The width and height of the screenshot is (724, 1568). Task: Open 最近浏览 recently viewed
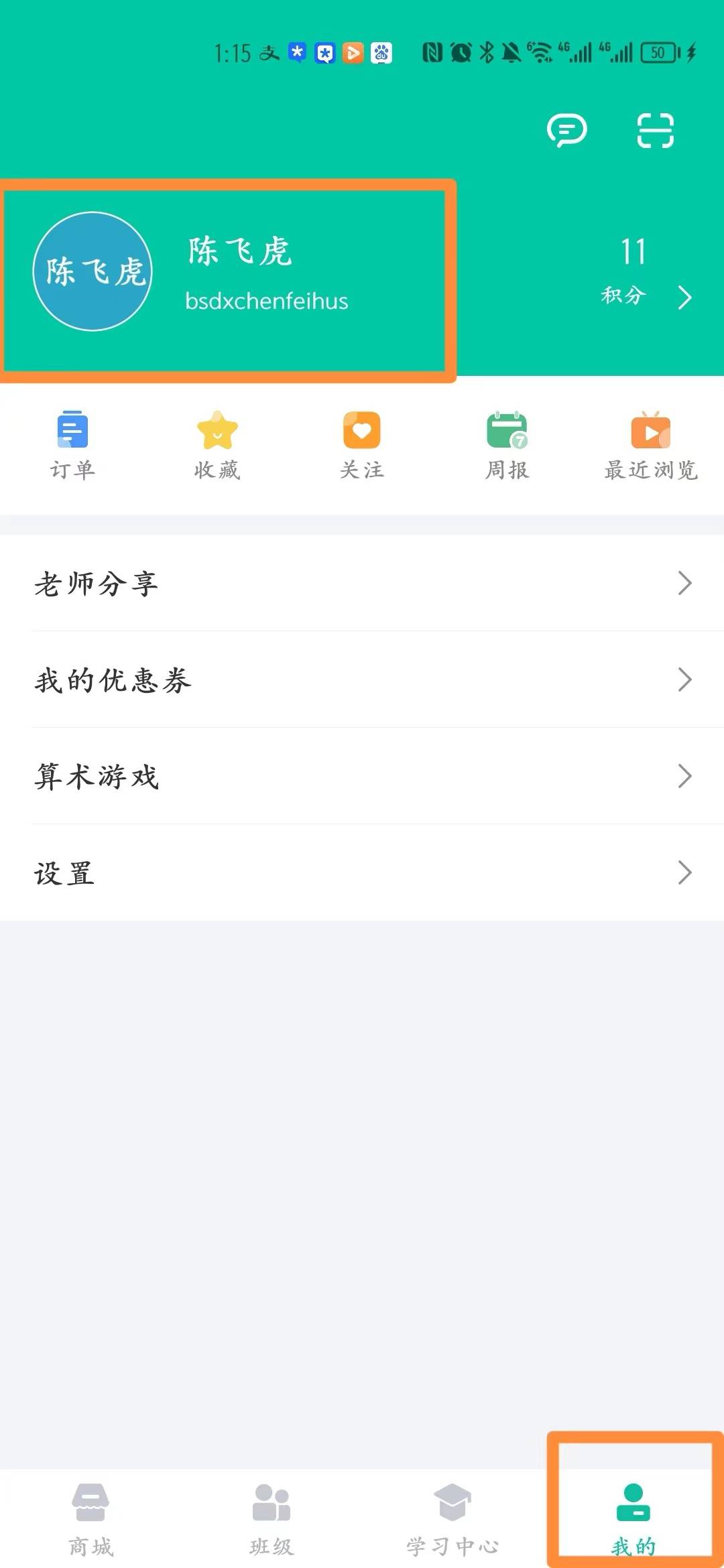point(651,446)
